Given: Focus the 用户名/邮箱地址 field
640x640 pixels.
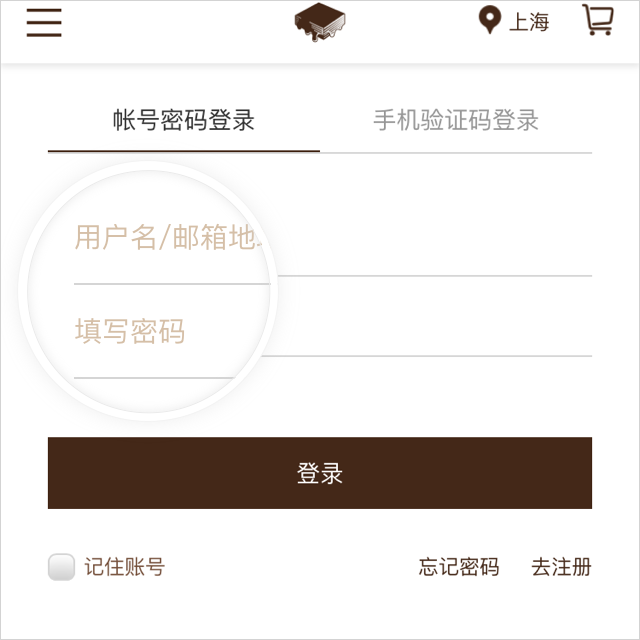Looking at the screenshot, I should [x=330, y=238].
